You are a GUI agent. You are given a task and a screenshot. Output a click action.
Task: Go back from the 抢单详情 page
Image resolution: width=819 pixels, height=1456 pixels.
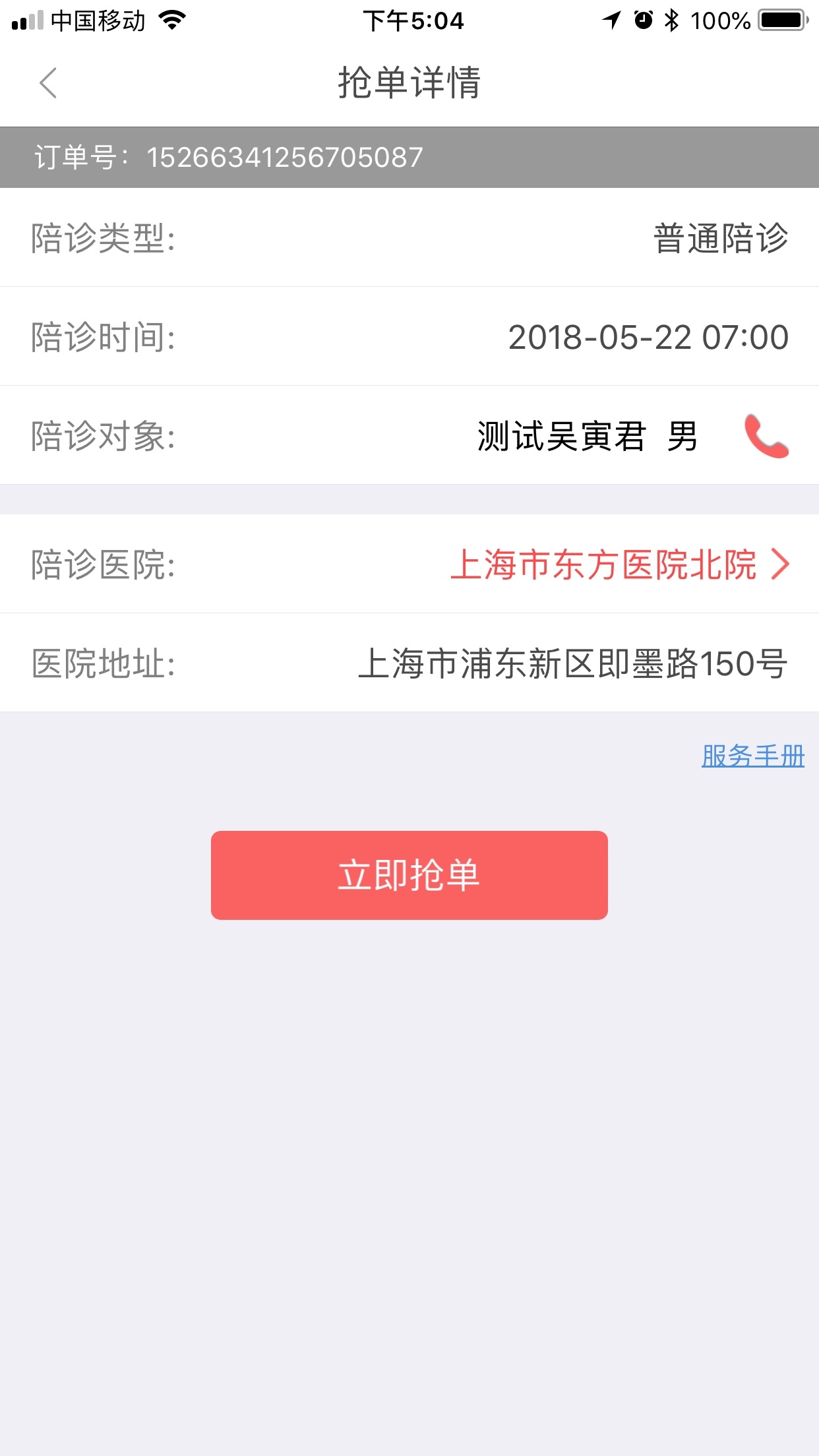click(48, 83)
